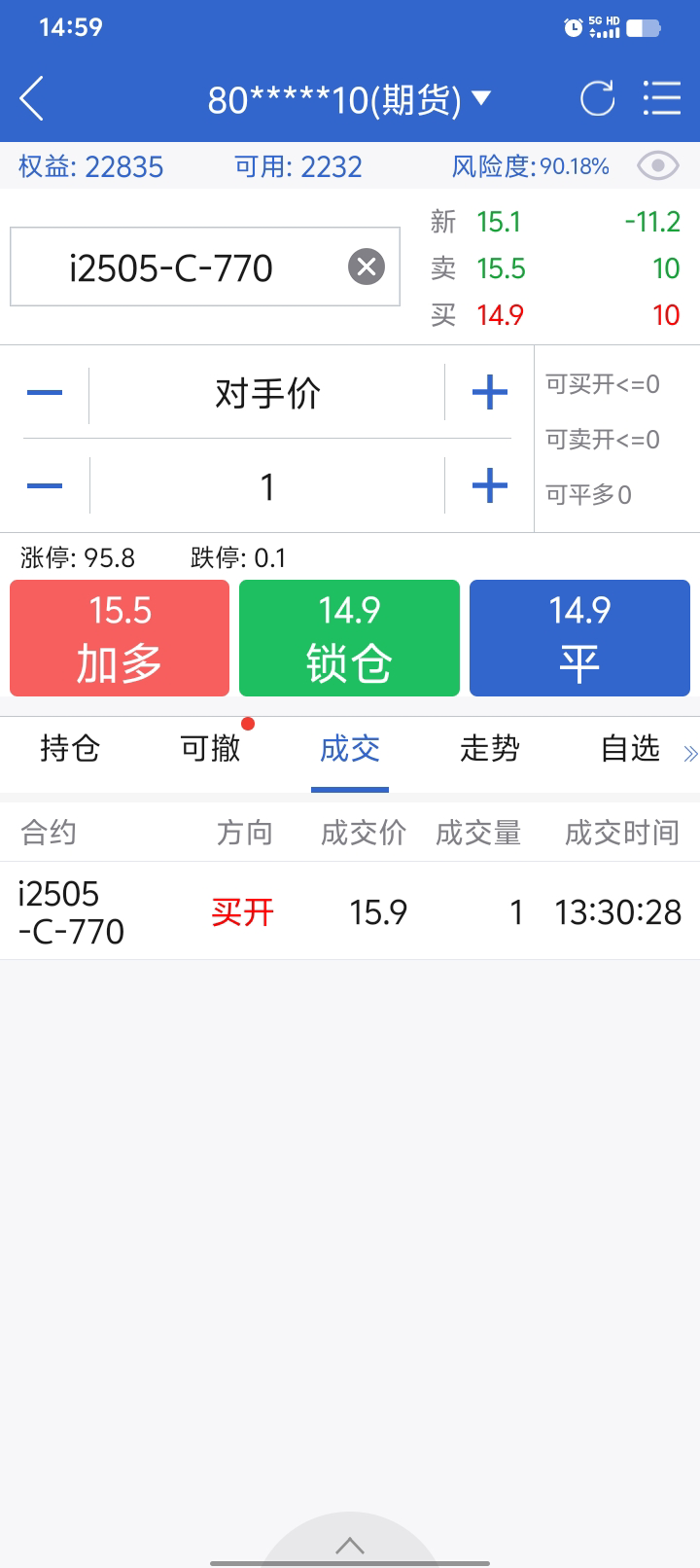Open the i2505-C-770 买开 trade record
This screenshot has height=1568, width=700.
[350, 911]
